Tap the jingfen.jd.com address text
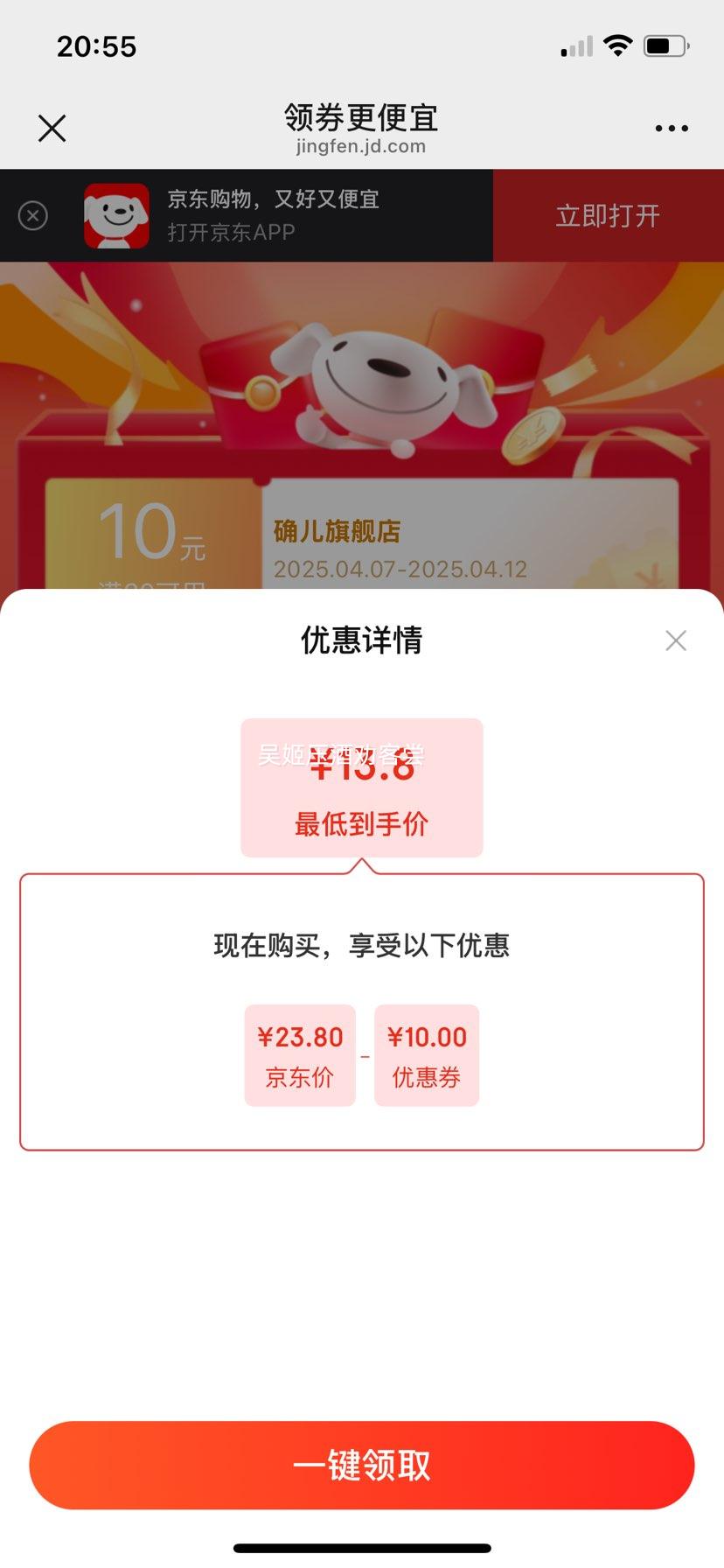 pyautogui.click(x=362, y=146)
